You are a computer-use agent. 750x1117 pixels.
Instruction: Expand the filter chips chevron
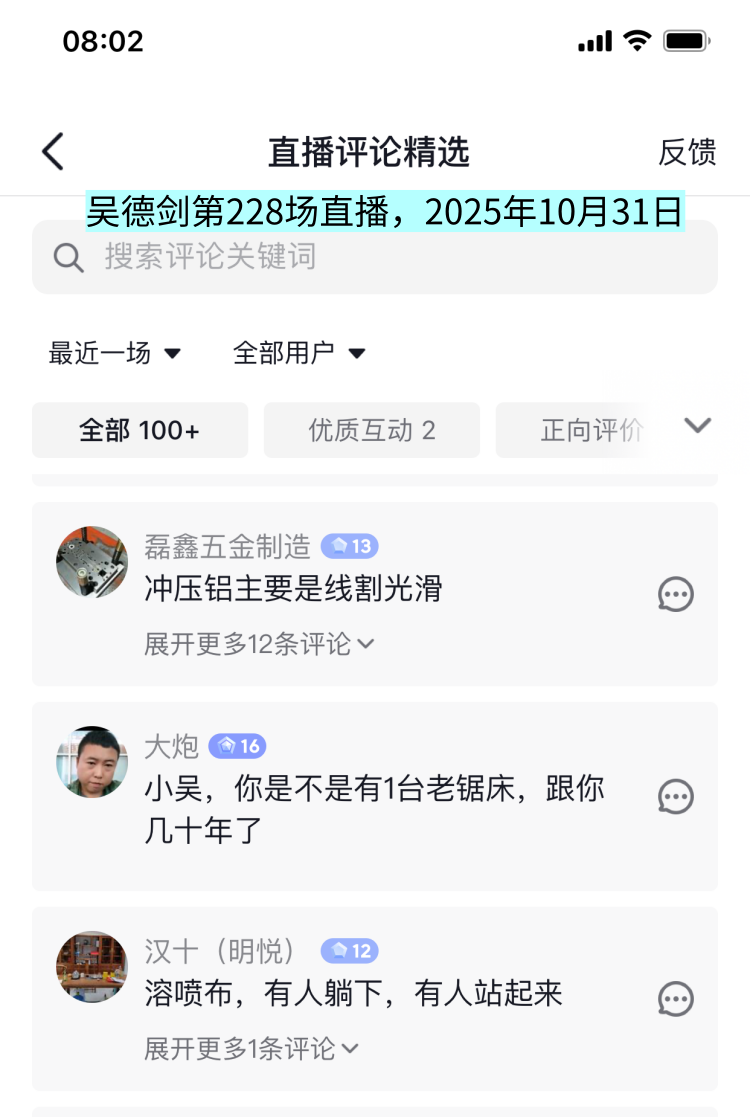pos(697,426)
